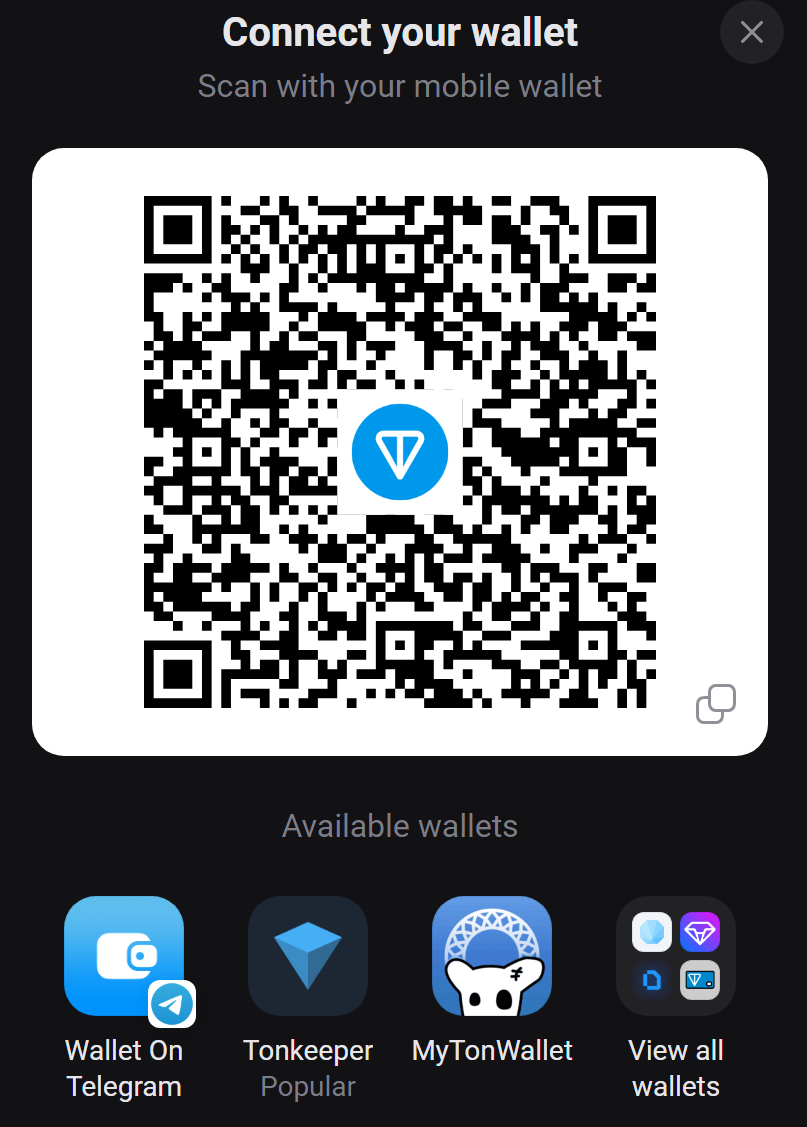Dismiss the Connect your wallet dialog
Image resolution: width=807 pixels, height=1127 pixels.
click(x=751, y=32)
